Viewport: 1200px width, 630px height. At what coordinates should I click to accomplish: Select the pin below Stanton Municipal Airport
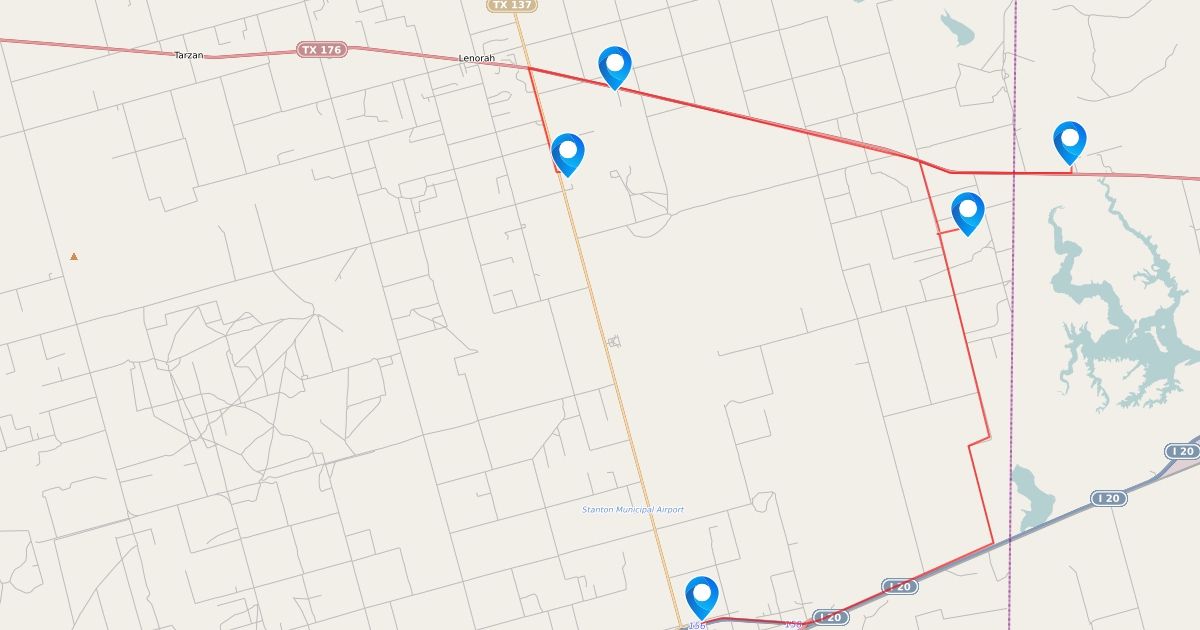702,596
